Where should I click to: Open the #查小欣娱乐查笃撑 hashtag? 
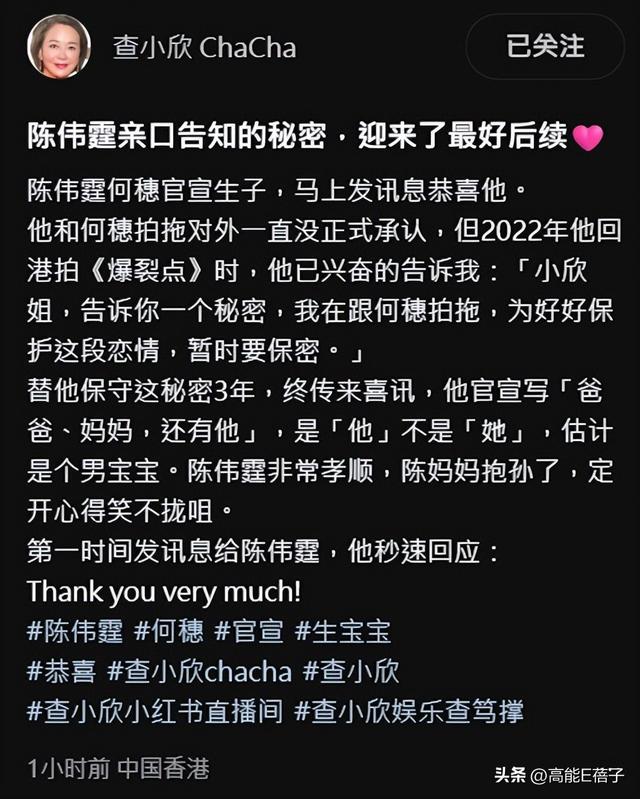coord(410,711)
